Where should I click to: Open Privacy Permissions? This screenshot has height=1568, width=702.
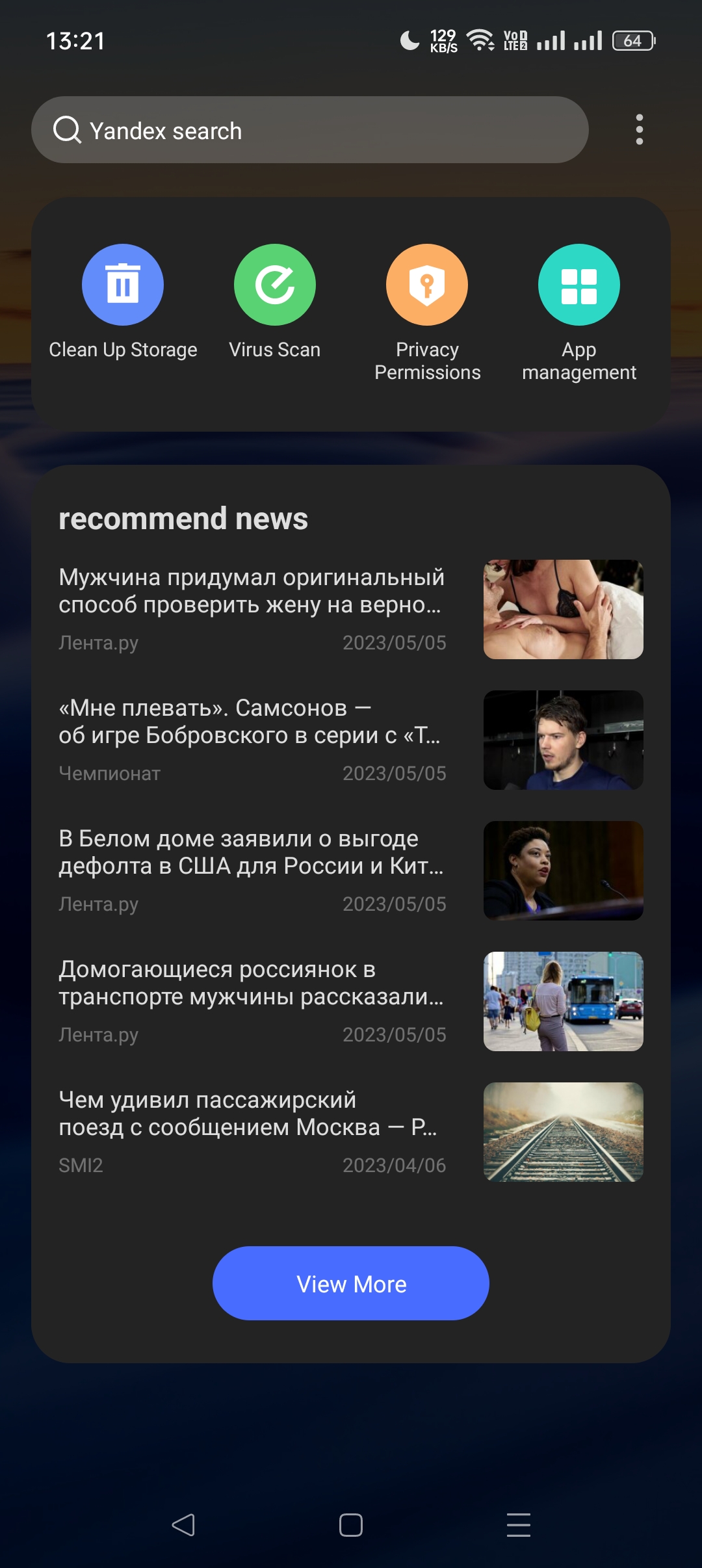(x=427, y=285)
